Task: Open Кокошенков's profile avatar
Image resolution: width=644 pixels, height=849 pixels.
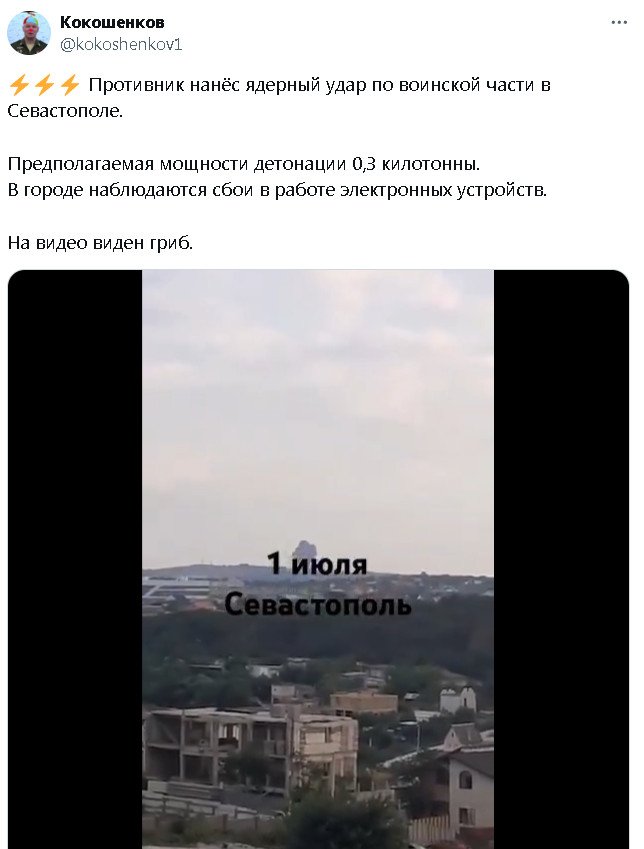Action: (29, 33)
